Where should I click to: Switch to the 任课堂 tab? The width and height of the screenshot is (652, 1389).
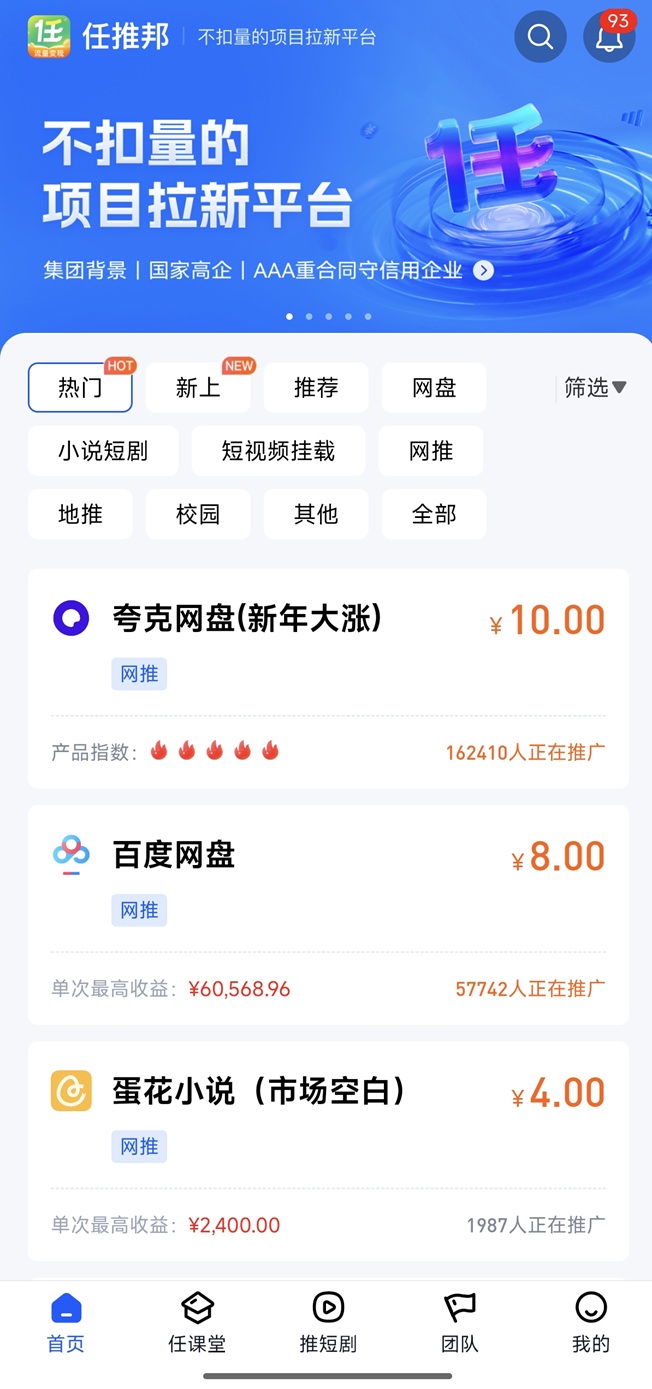pos(197,1322)
